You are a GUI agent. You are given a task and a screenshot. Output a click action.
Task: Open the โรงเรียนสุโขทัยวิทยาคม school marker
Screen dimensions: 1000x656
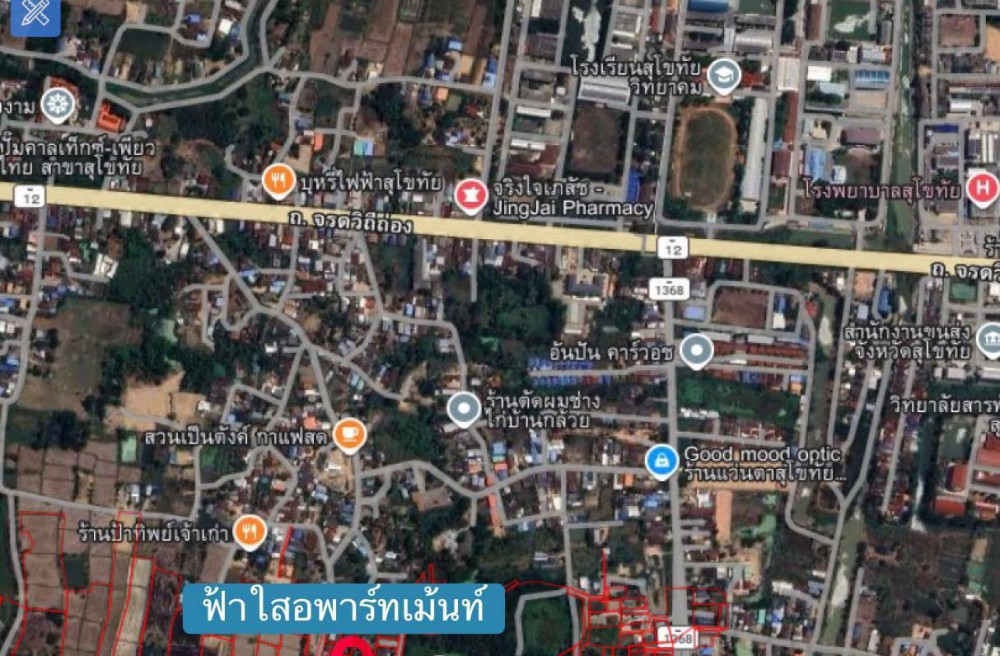tap(723, 75)
